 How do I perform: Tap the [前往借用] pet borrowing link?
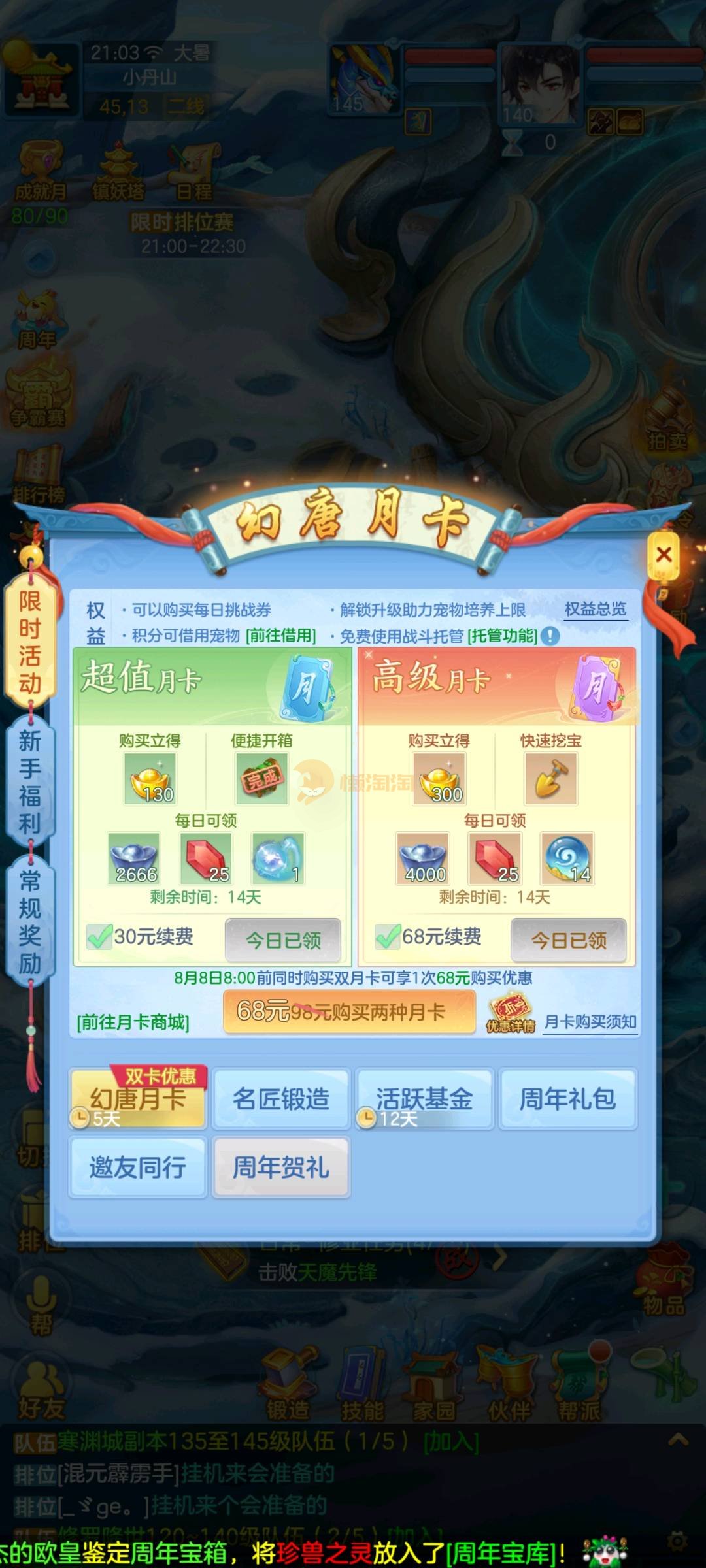(280, 636)
